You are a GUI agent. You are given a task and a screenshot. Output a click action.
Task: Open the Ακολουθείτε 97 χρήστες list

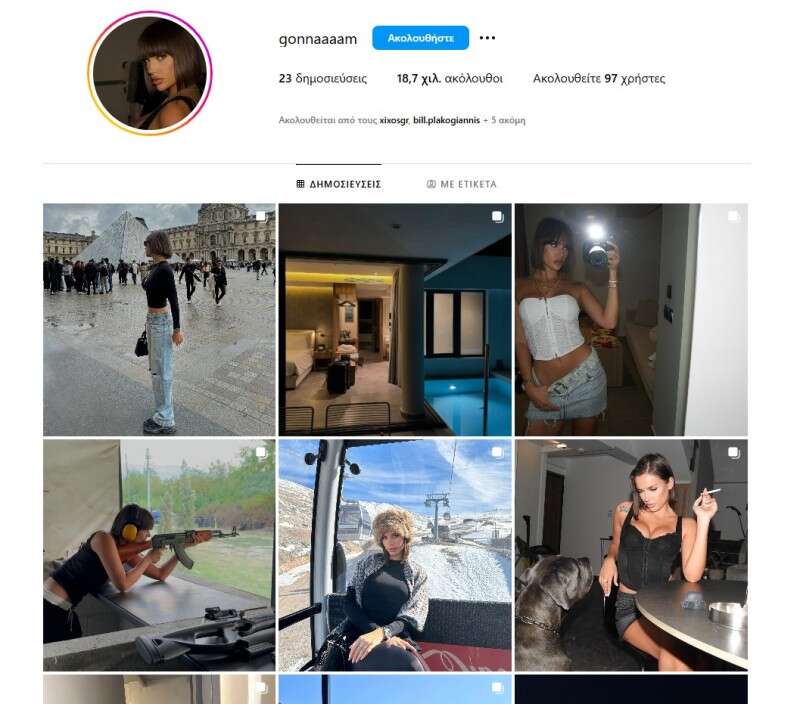[598, 78]
